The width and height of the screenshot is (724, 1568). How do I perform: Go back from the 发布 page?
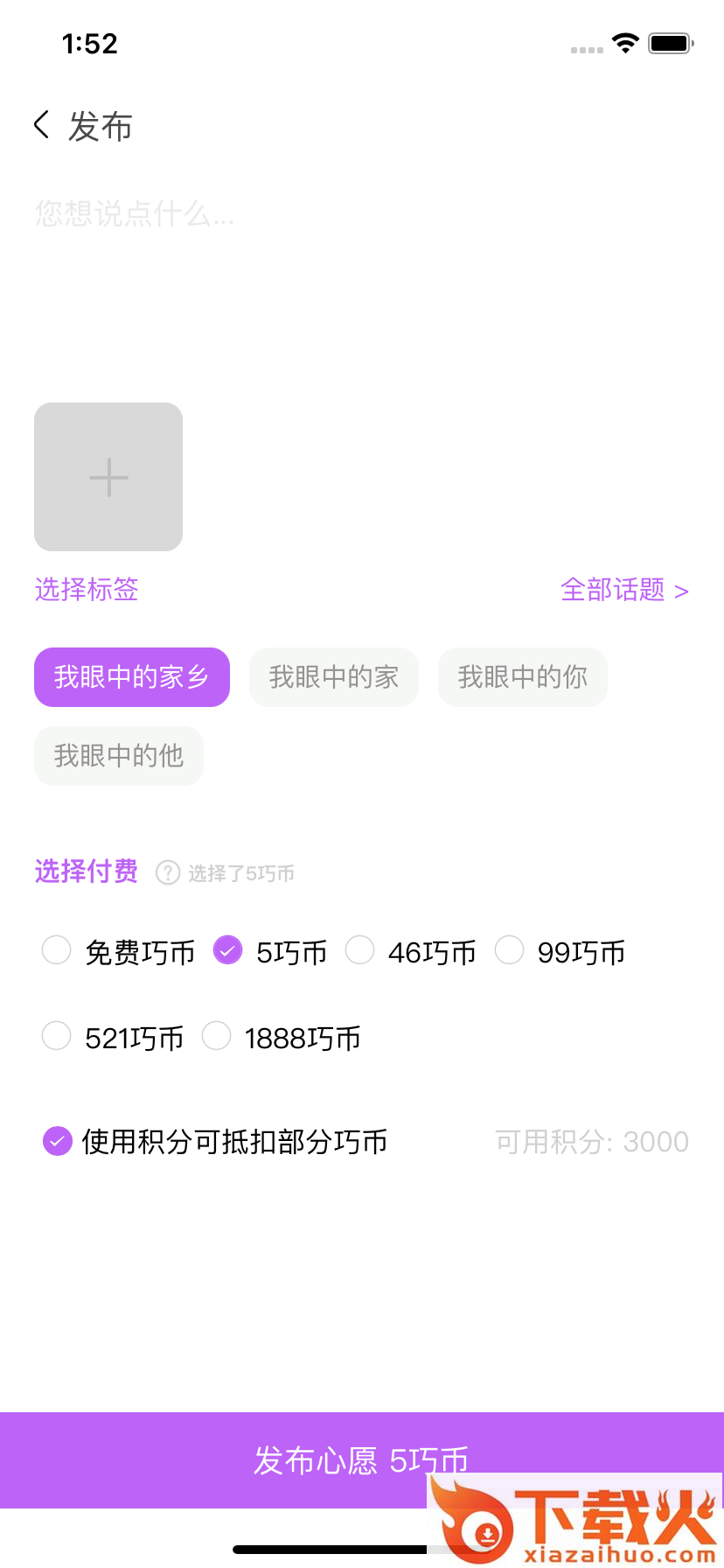(x=41, y=125)
